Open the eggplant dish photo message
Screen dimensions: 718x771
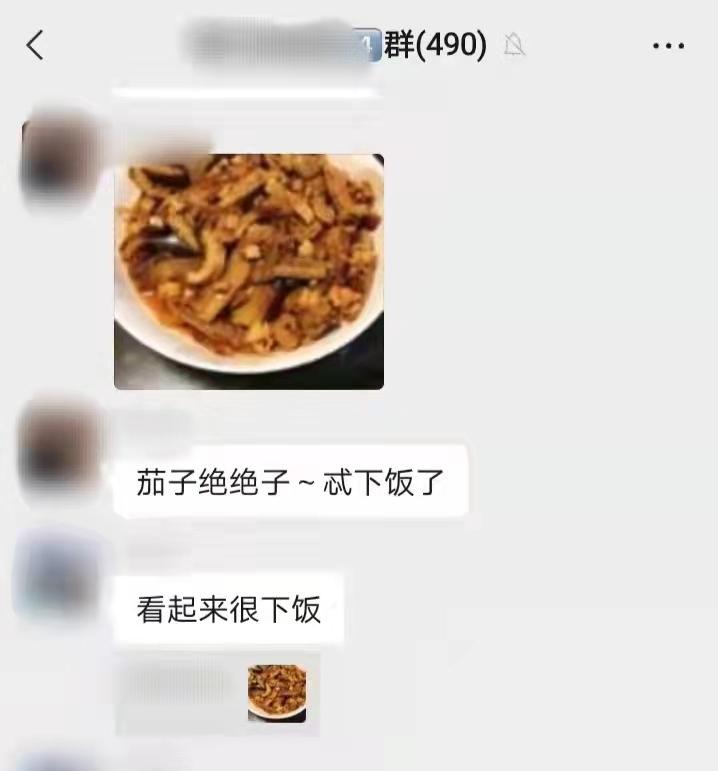(249, 271)
